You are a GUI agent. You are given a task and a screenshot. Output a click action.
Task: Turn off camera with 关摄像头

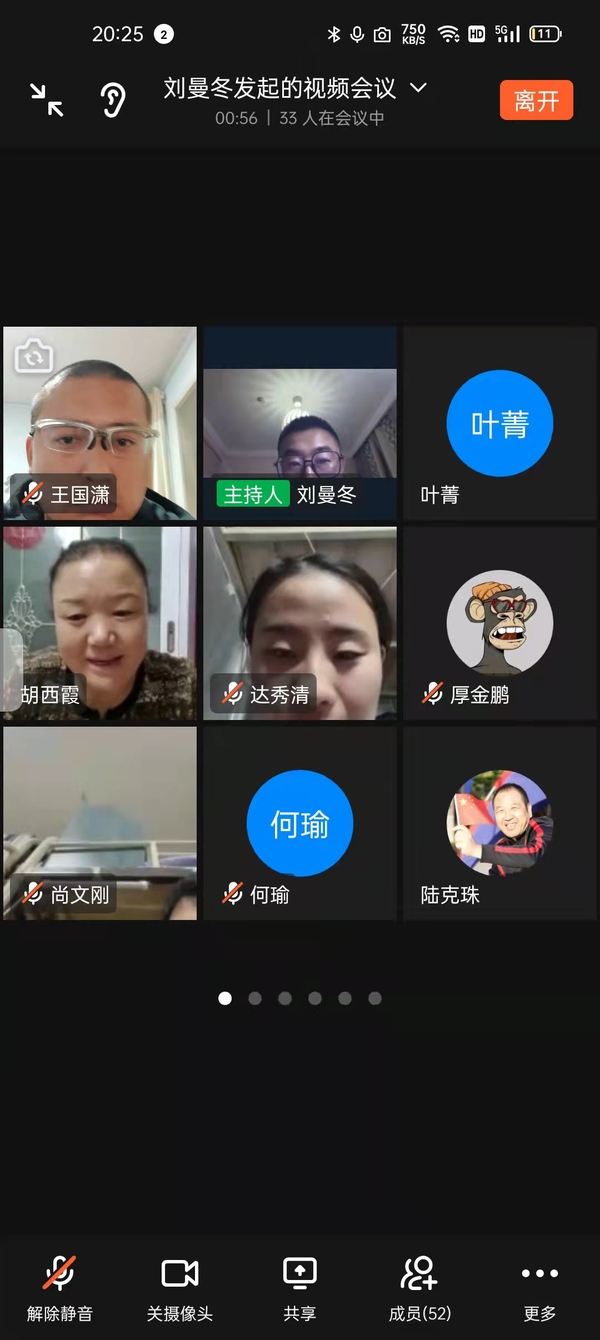(180, 1288)
